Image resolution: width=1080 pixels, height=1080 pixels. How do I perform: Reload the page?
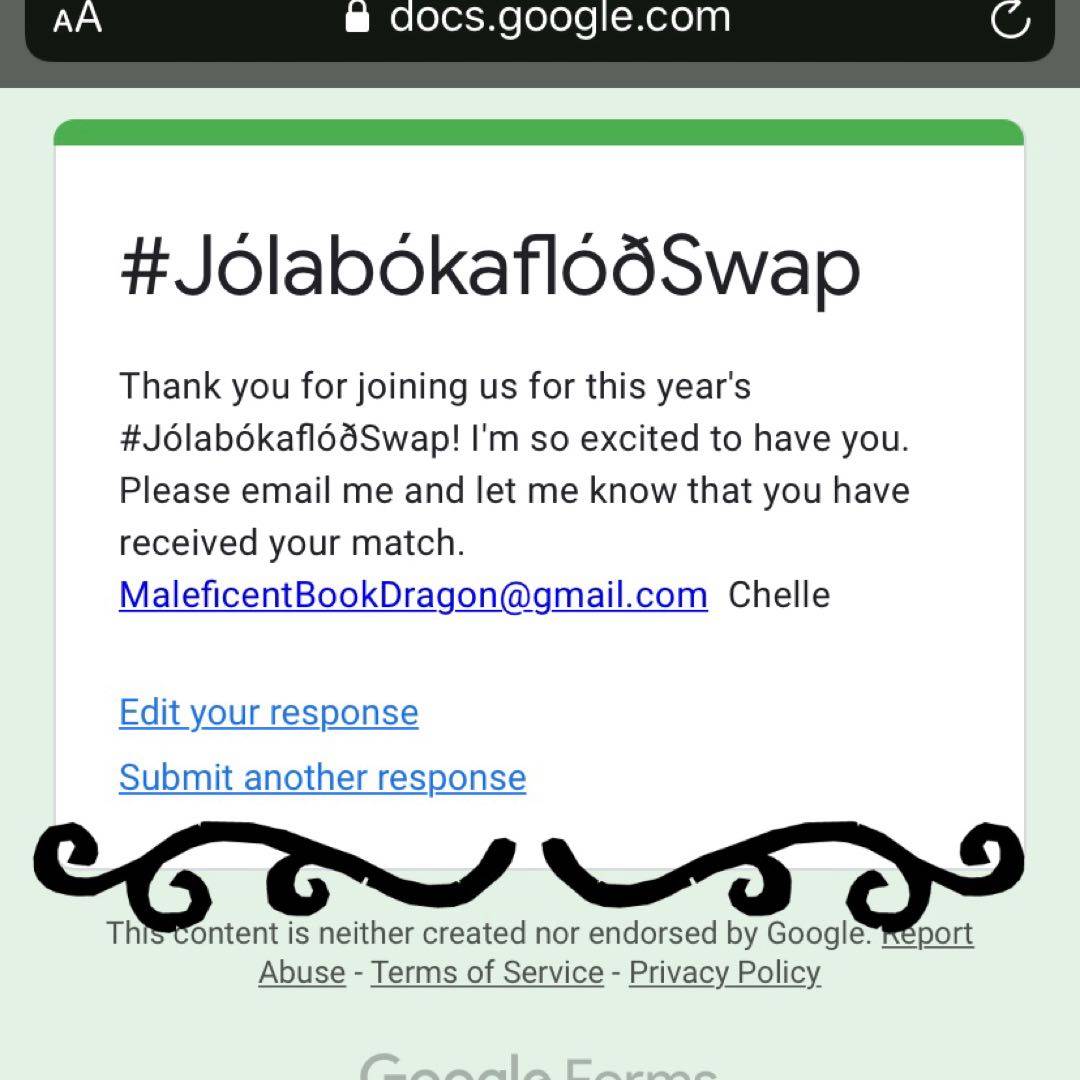pyautogui.click(x=1009, y=19)
